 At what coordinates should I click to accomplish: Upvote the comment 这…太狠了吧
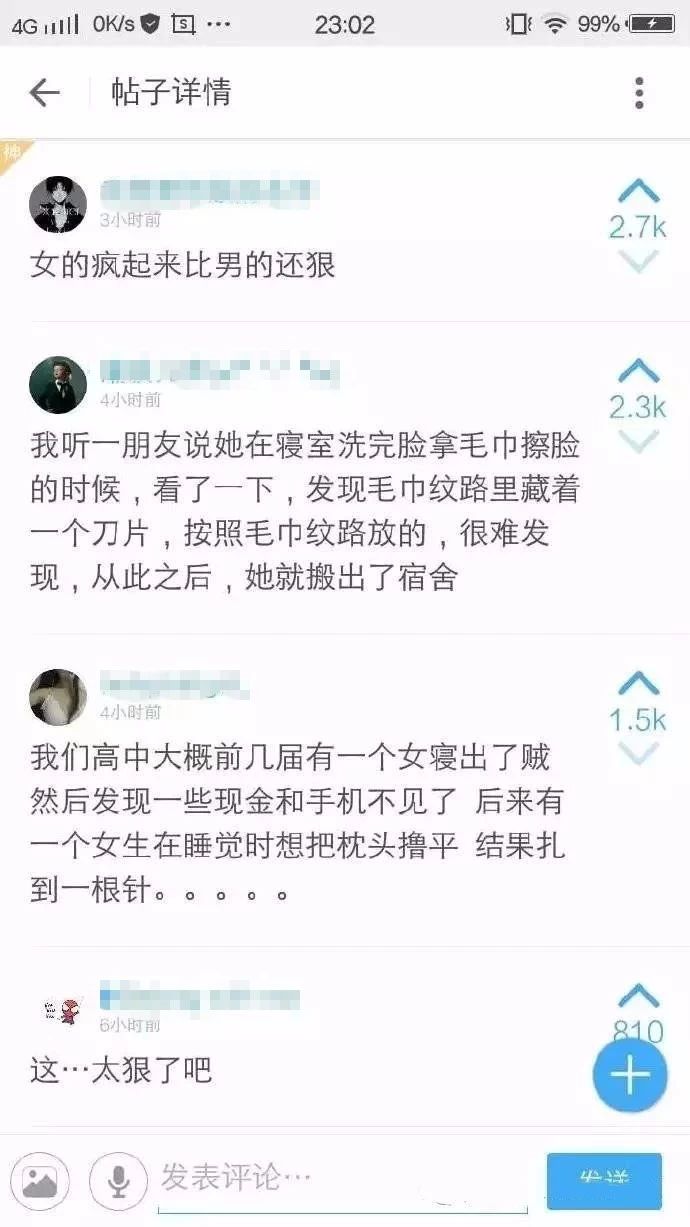tap(638, 995)
